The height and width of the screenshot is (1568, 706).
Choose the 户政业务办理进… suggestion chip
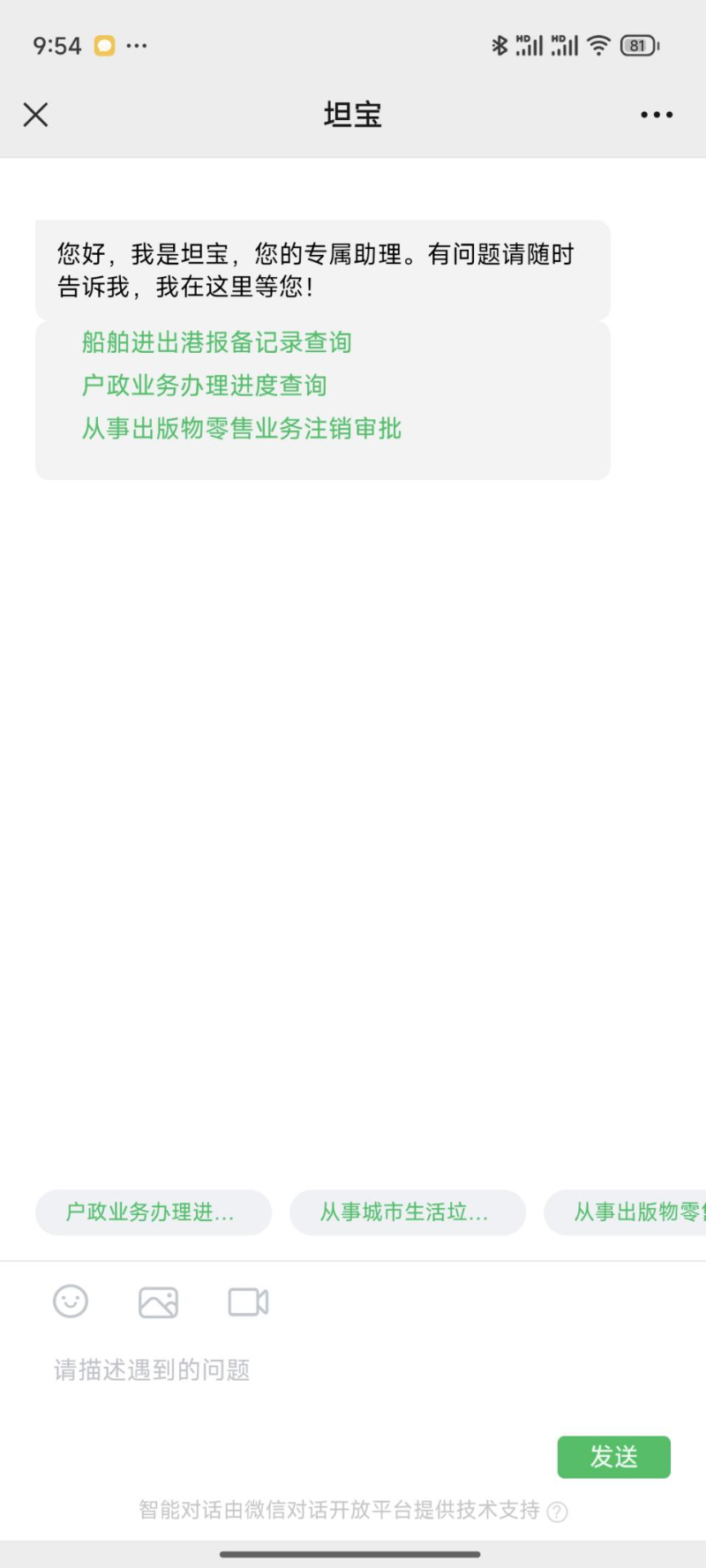pyautogui.click(x=153, y=1212)
